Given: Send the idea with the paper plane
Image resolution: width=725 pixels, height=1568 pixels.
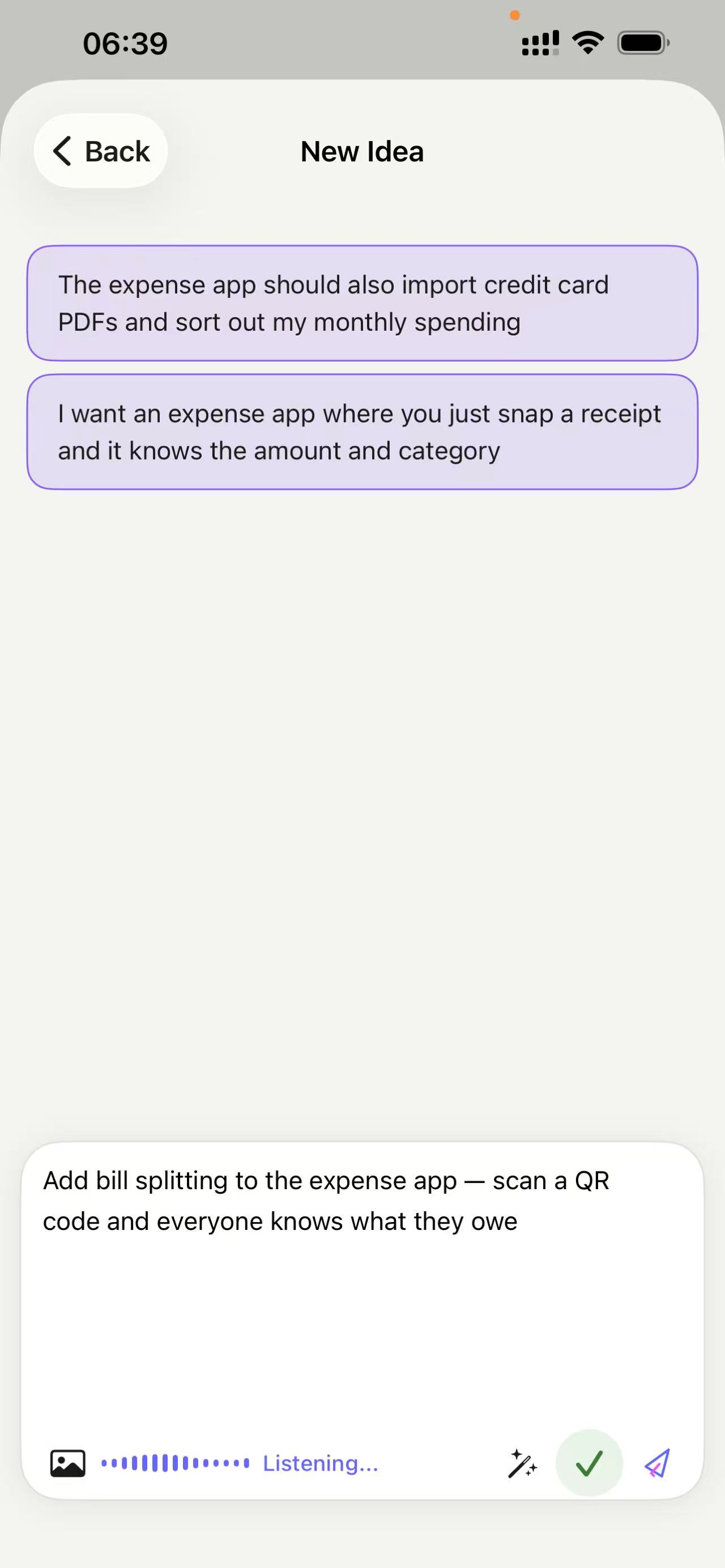Looking at the screenshot, I should click(658, 1463).
